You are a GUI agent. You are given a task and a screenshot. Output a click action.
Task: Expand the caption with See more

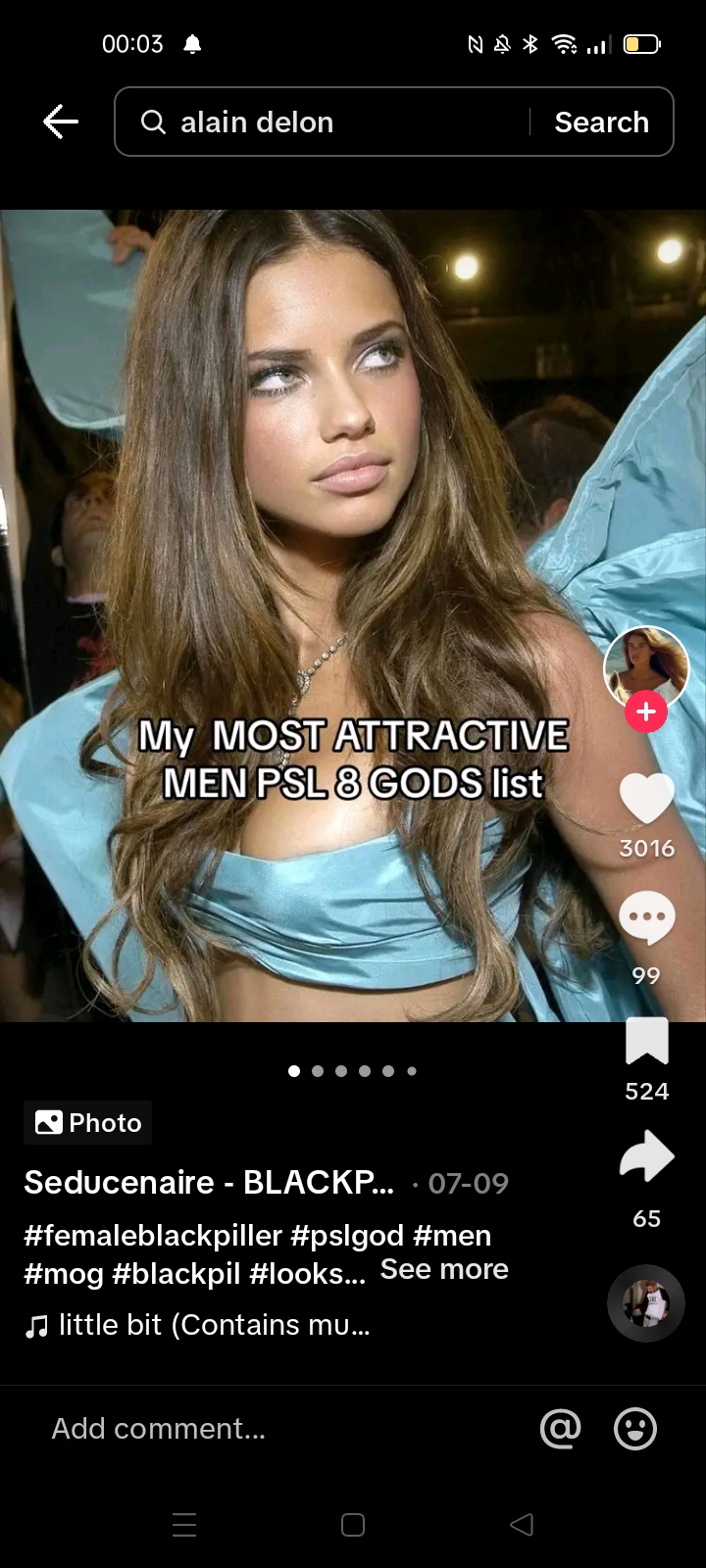444,1269
